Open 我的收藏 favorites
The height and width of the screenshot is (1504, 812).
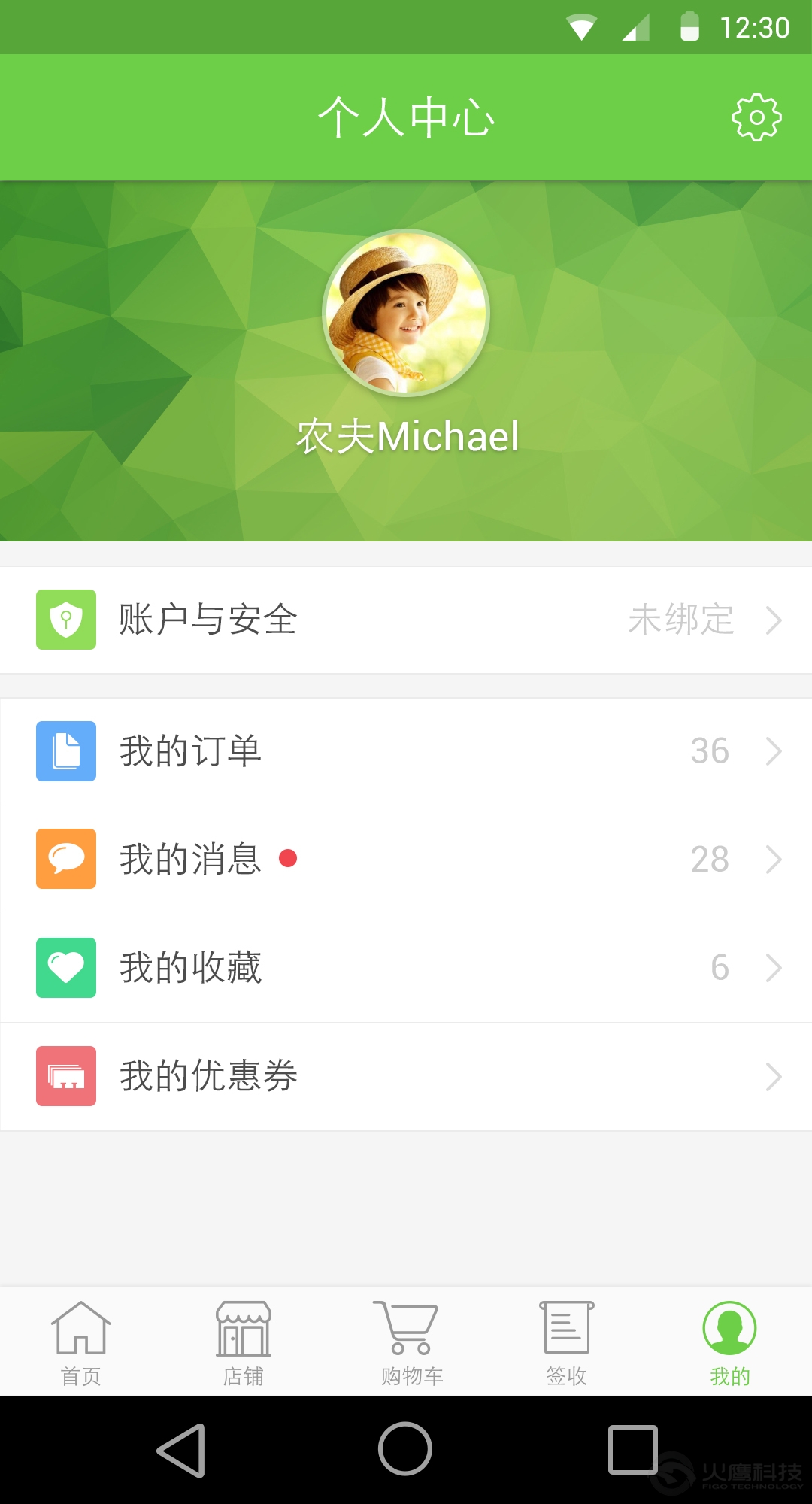(x=406, y=968)
